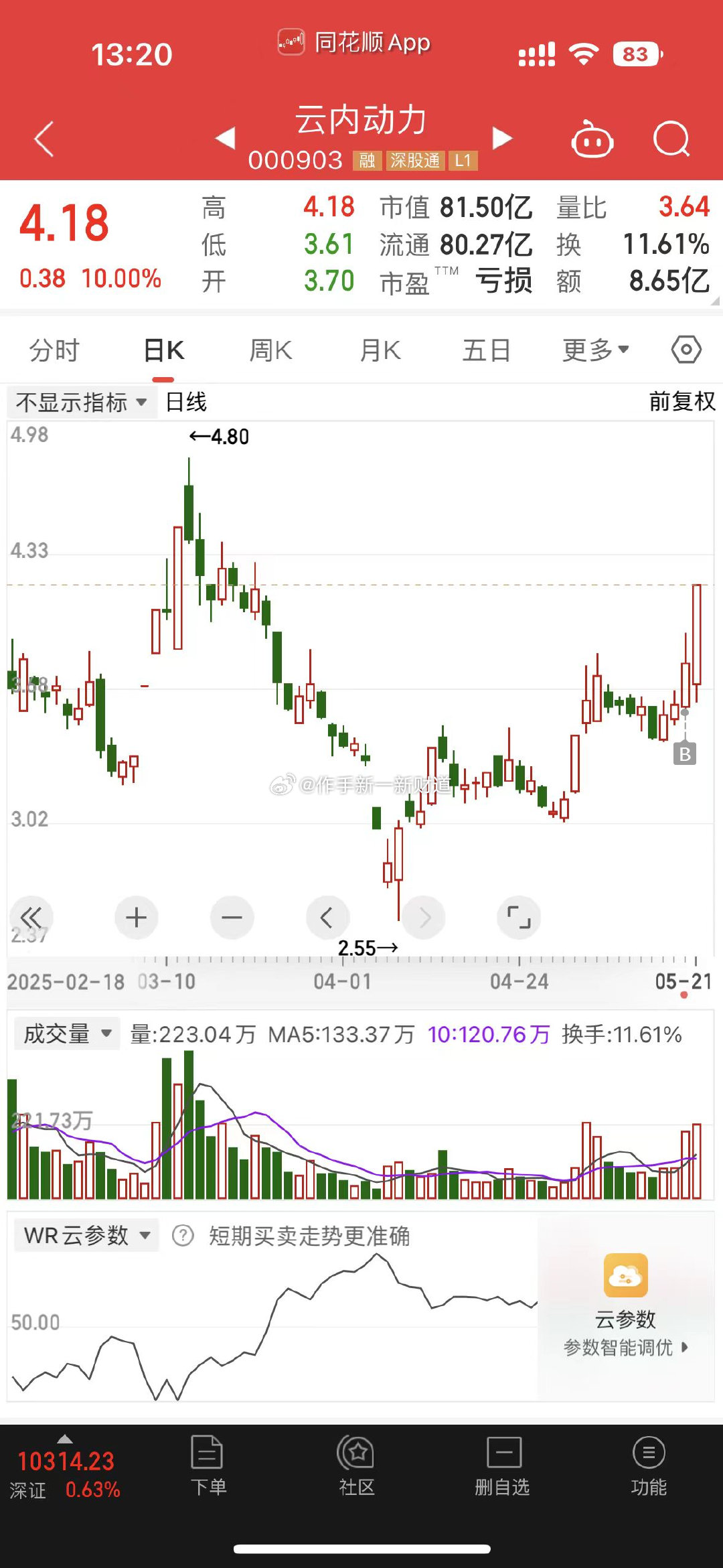The image size is (723, 1568).
Task: Expand the 更多 chart period dropdown
Action: [x=595, y=350]
